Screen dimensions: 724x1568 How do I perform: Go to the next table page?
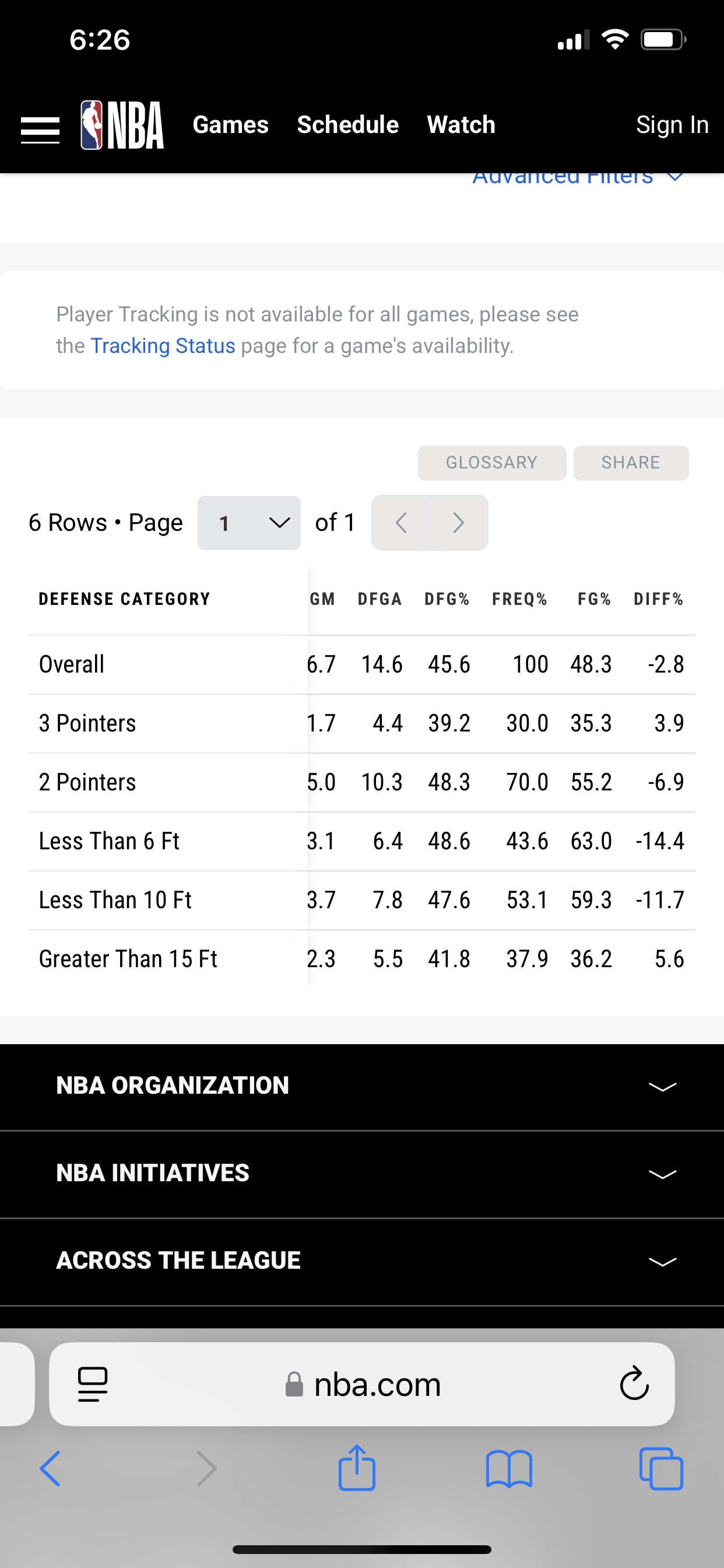pos(459,523)
